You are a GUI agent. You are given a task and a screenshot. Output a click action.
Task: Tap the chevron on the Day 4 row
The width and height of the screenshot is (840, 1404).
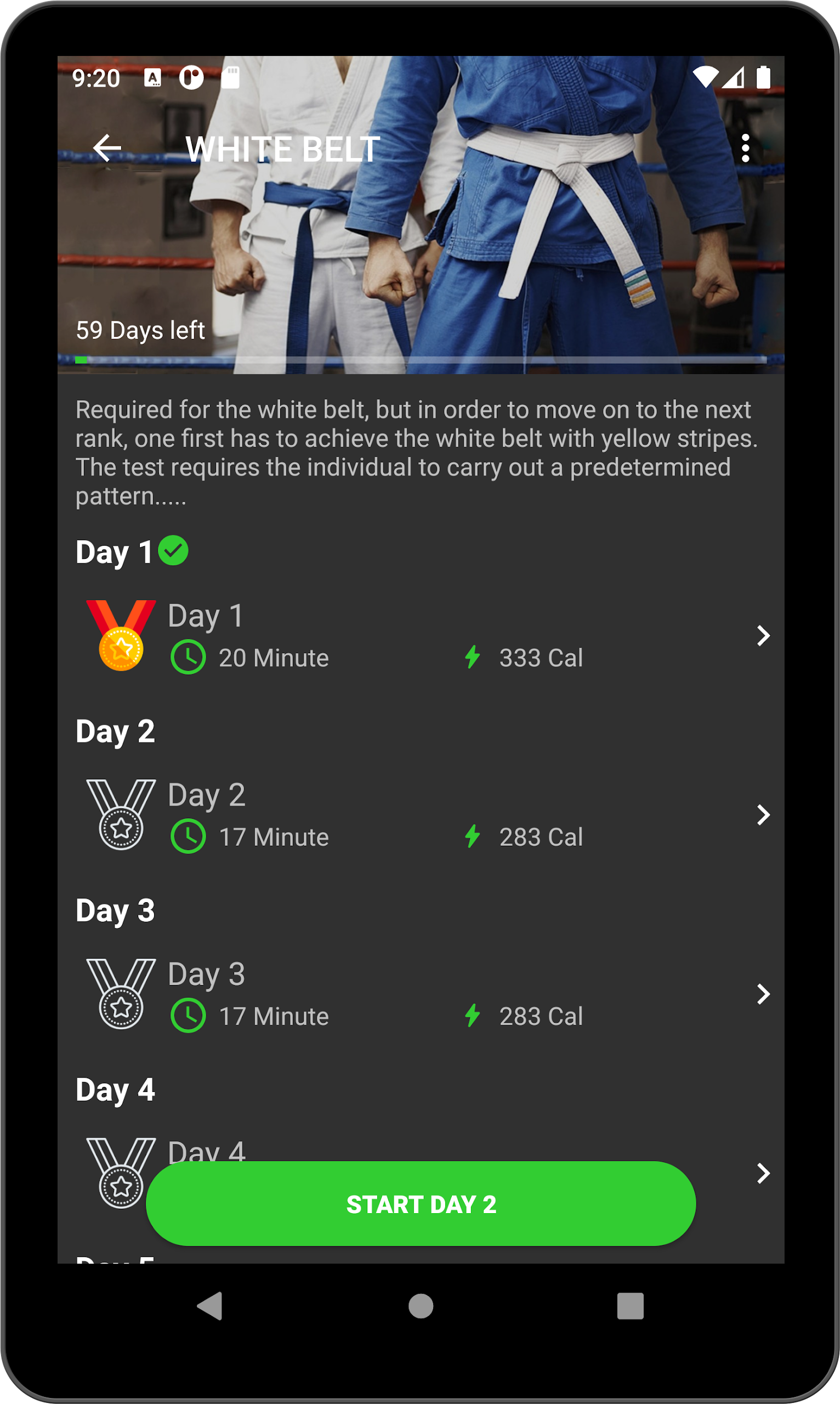tap(763, 1174)
